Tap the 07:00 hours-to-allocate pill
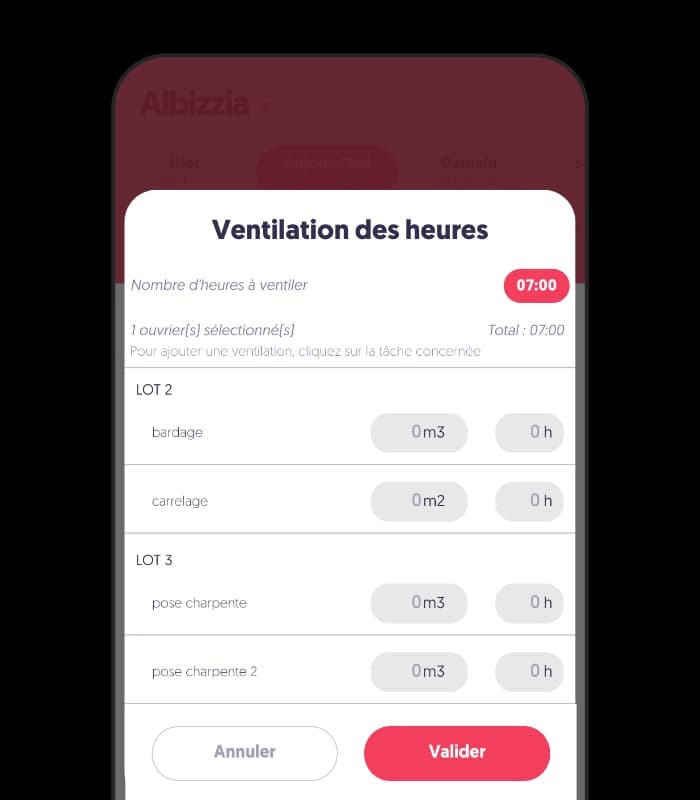This screenshot has width=700, height=800. pyautogui.click(x=536, y=286)
